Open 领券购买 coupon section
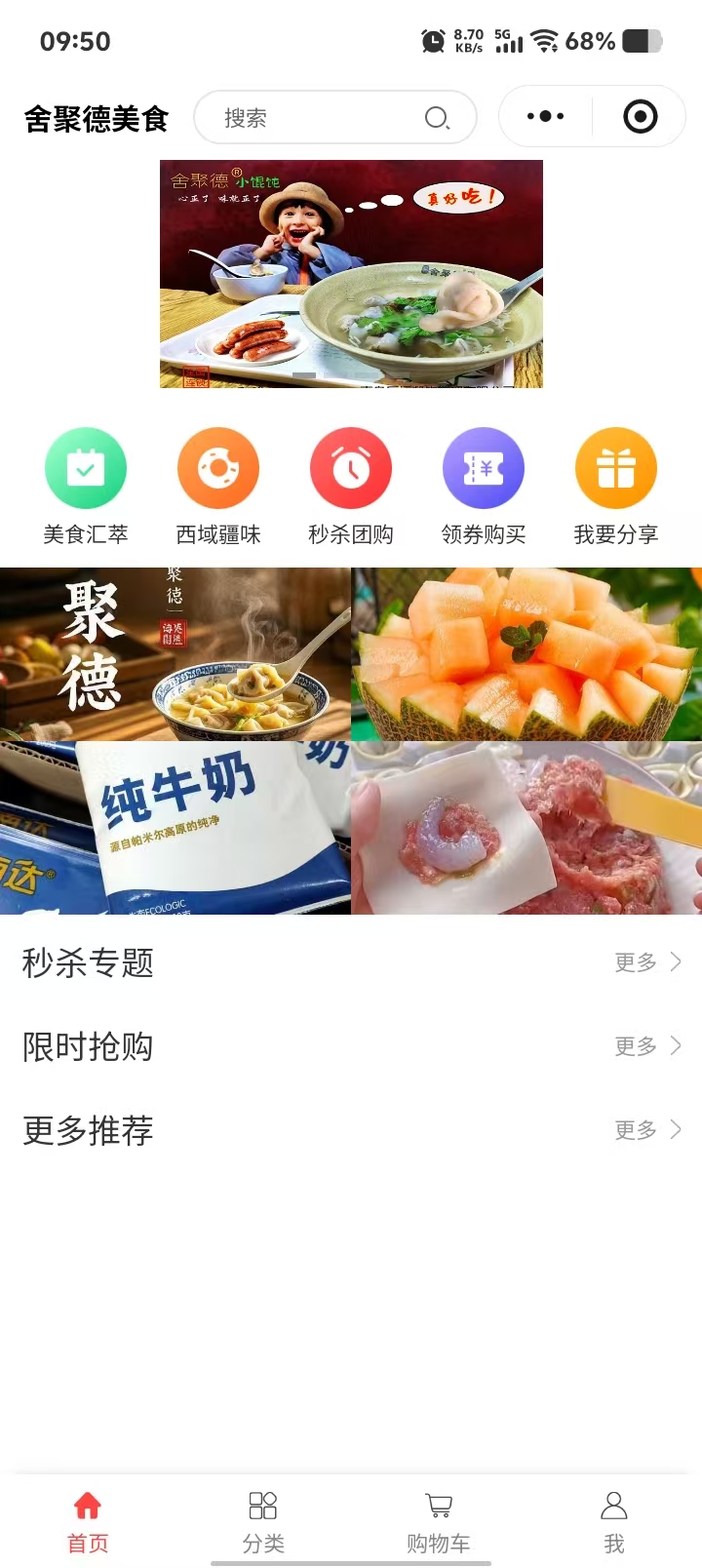The height and width of the screenshot is (1568, 702). click(x=484, y=486)
